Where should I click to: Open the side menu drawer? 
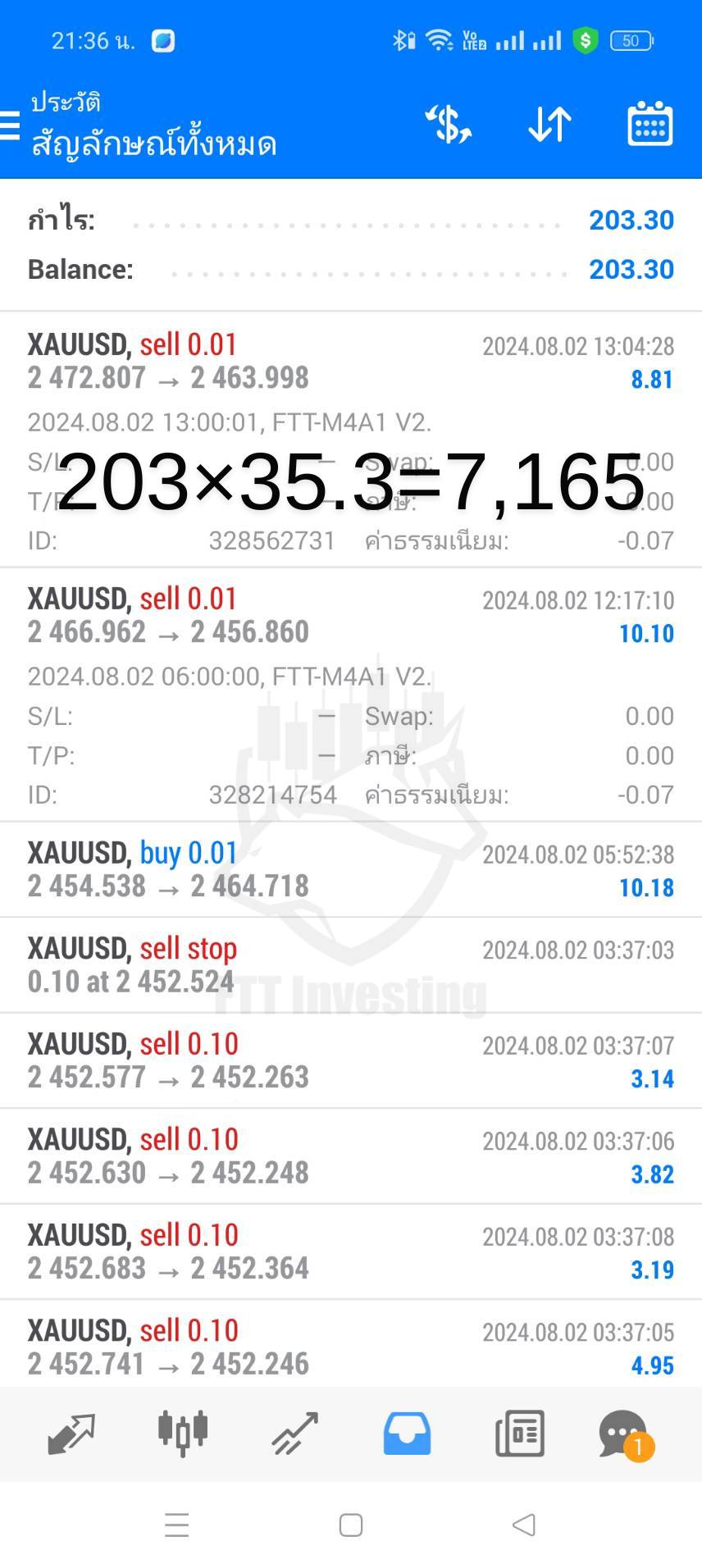[x=10, y=125]
